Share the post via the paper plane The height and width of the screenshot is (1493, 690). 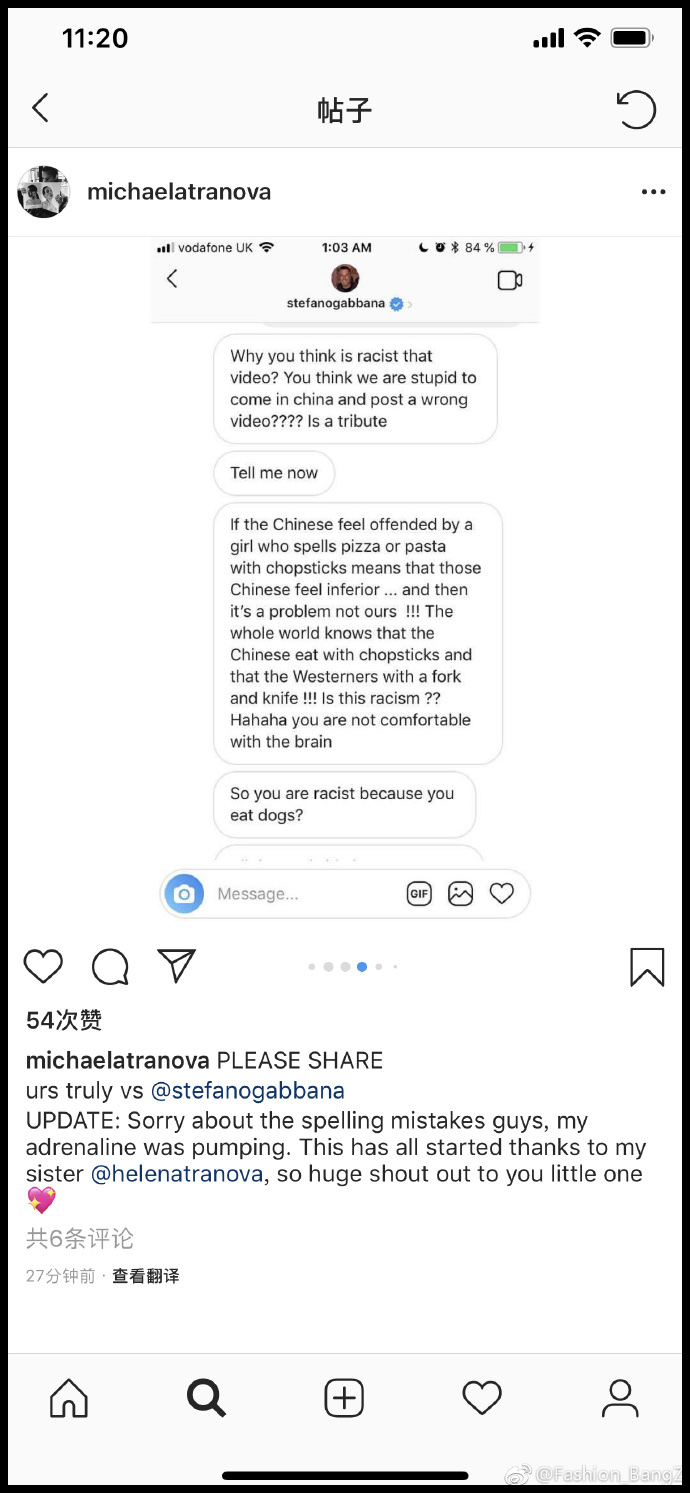click(x=176, y=965)
